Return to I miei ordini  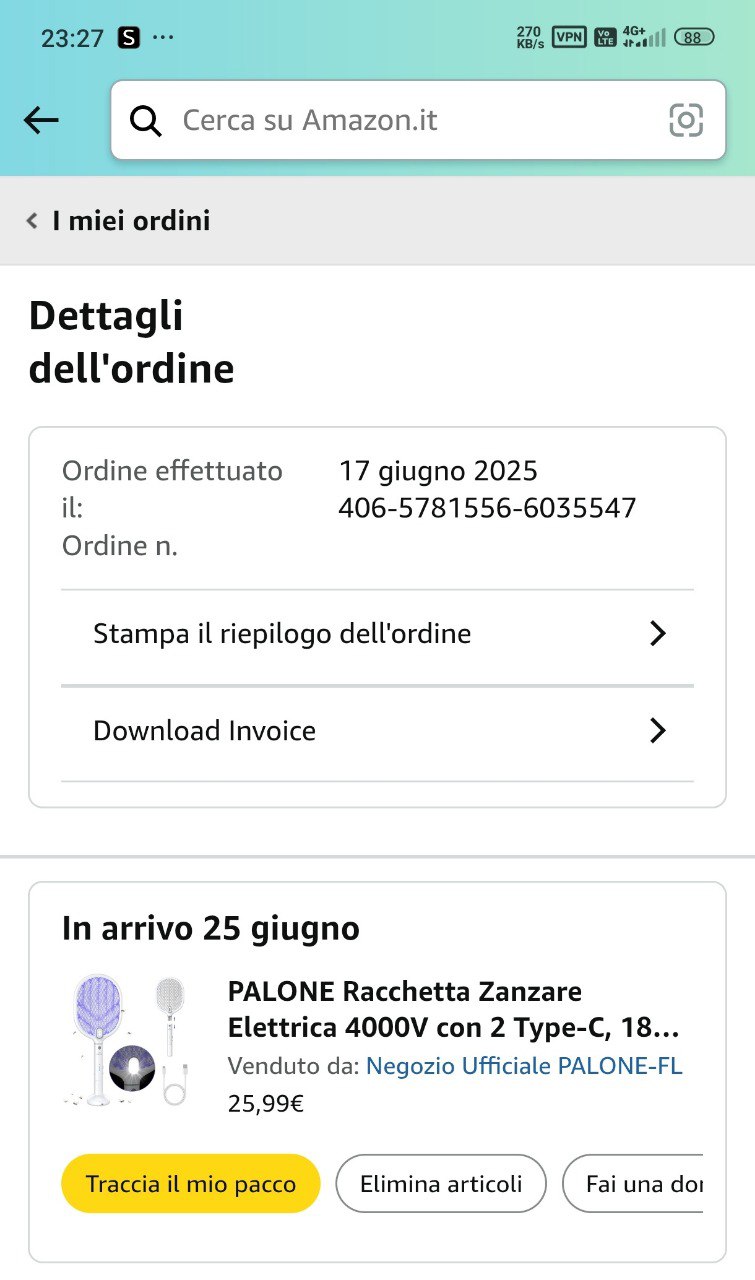[120, 221]
